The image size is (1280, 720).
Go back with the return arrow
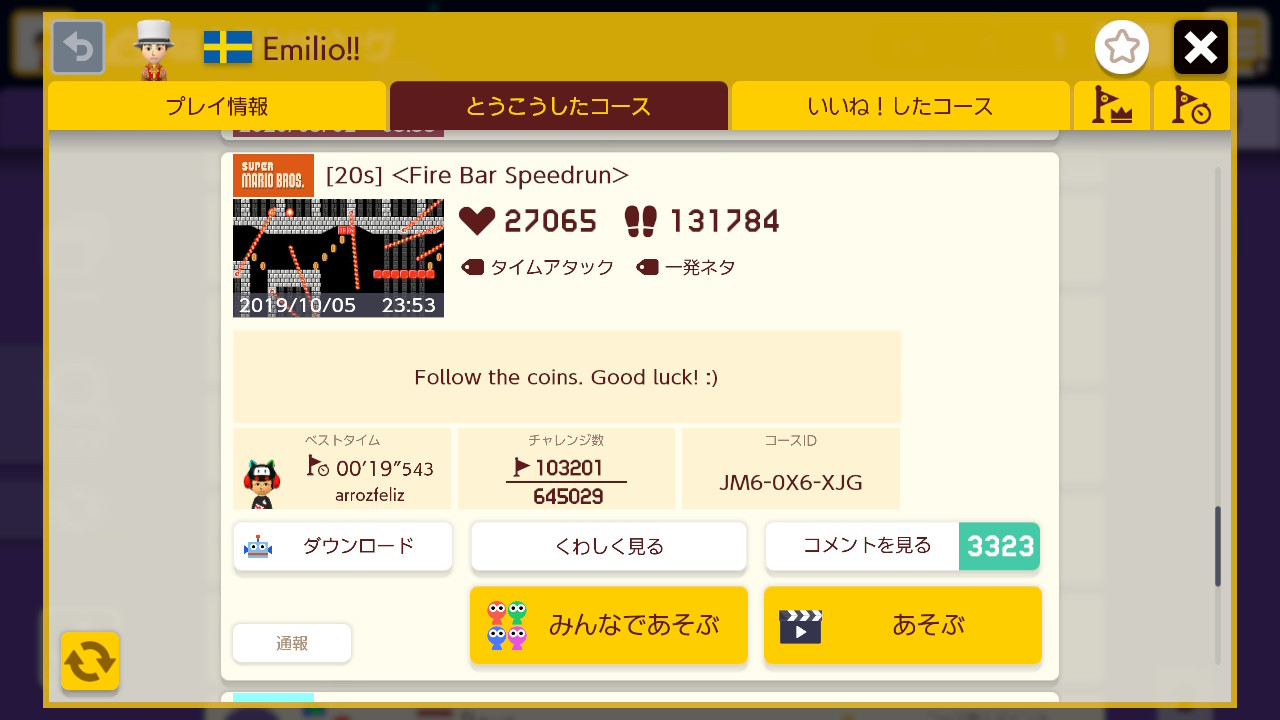[x=78, y=47]
